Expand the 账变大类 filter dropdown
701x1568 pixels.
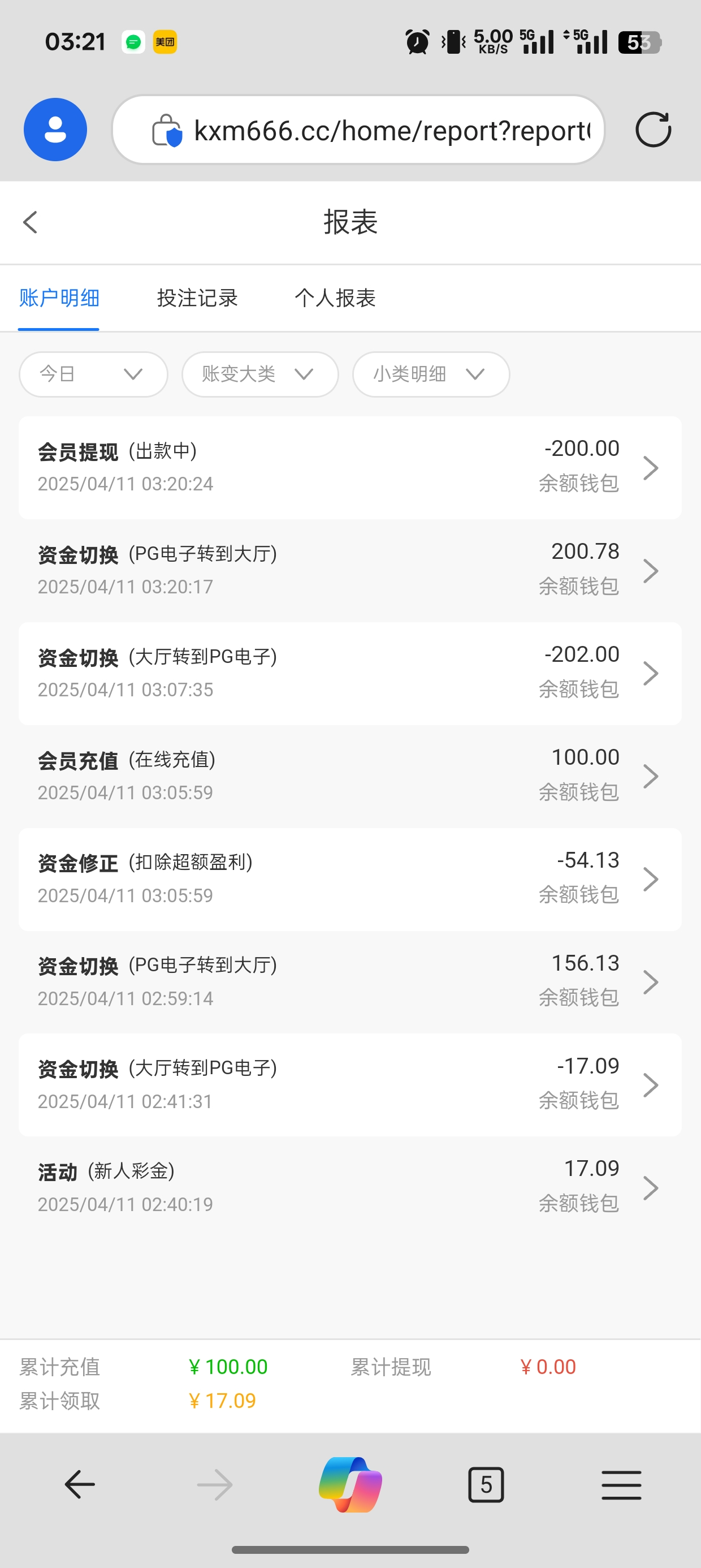click(x=259, y=374)
